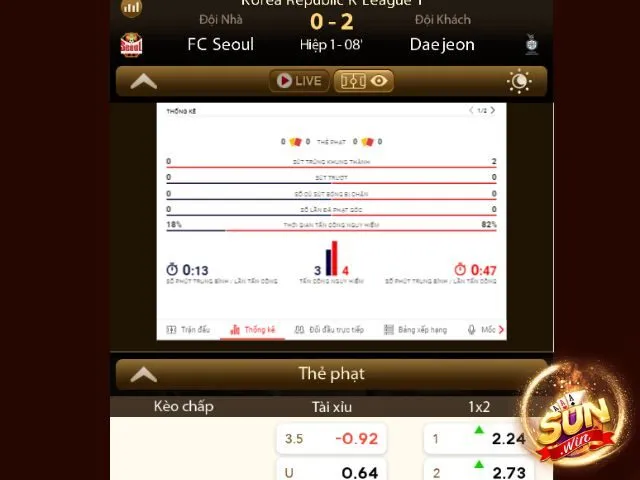Switch to the Bảng xếp hạng tab
Screen dimensions: 640x480
pyautogui.click(x=416, y=329)
